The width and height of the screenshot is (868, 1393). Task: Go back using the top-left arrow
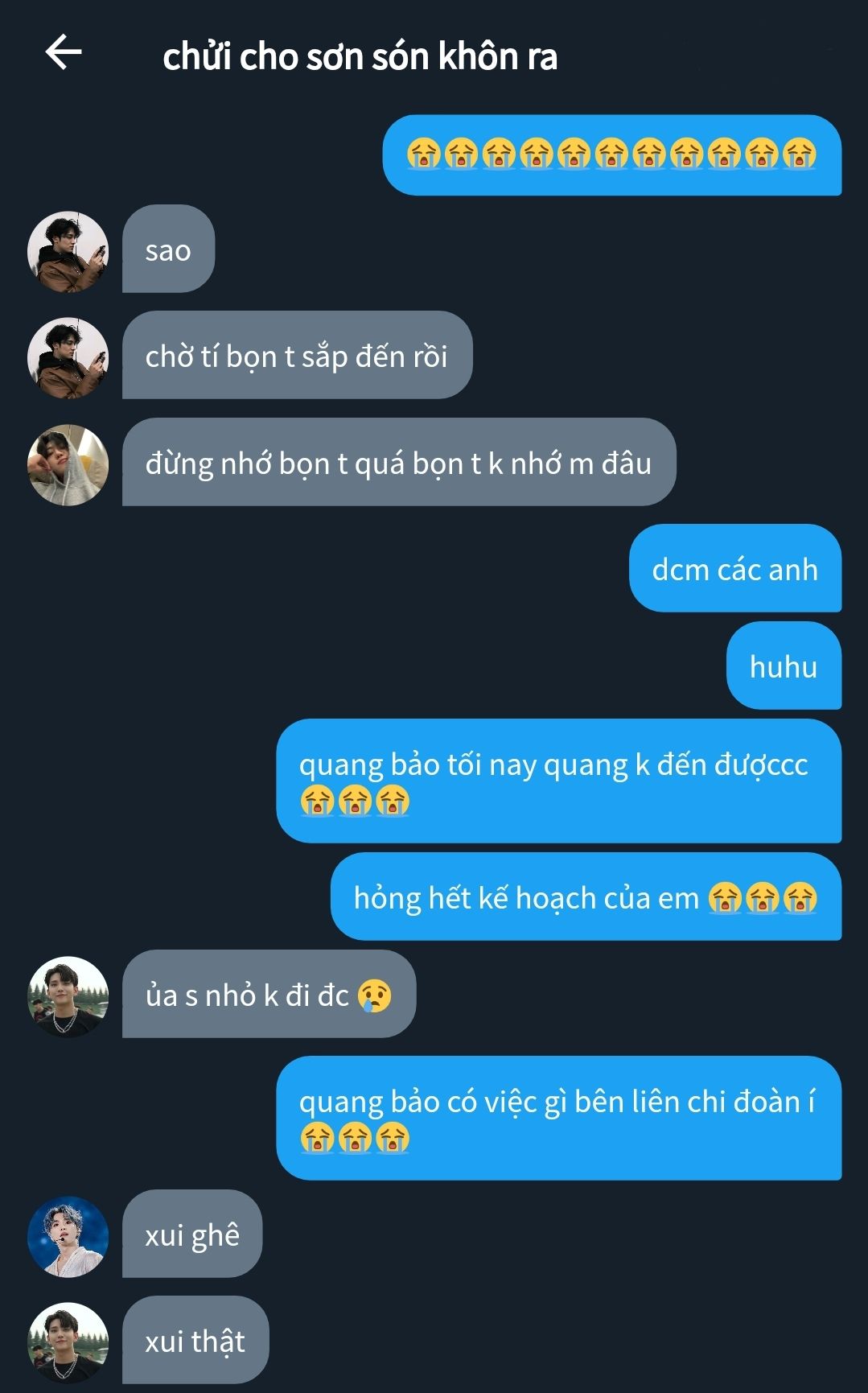64,54
